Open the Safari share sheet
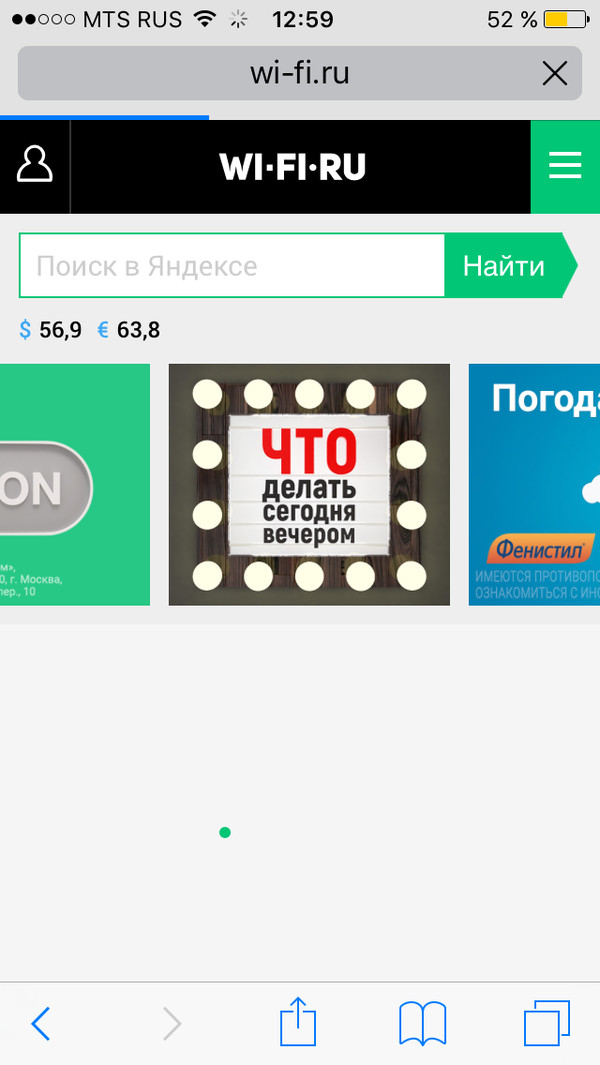Screen dimensions: 600x1065 click(298, 1023)
